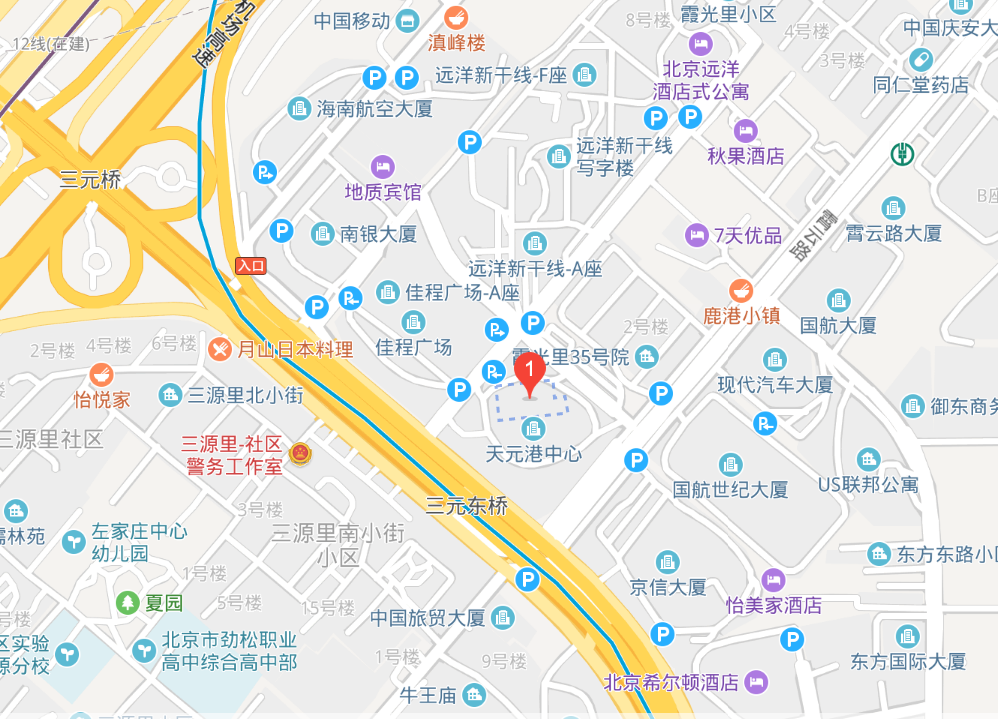The height and width of the screenshot is (719, 998).
Task: Select the 7天优品 hotel marker
Action: point(697,235)
